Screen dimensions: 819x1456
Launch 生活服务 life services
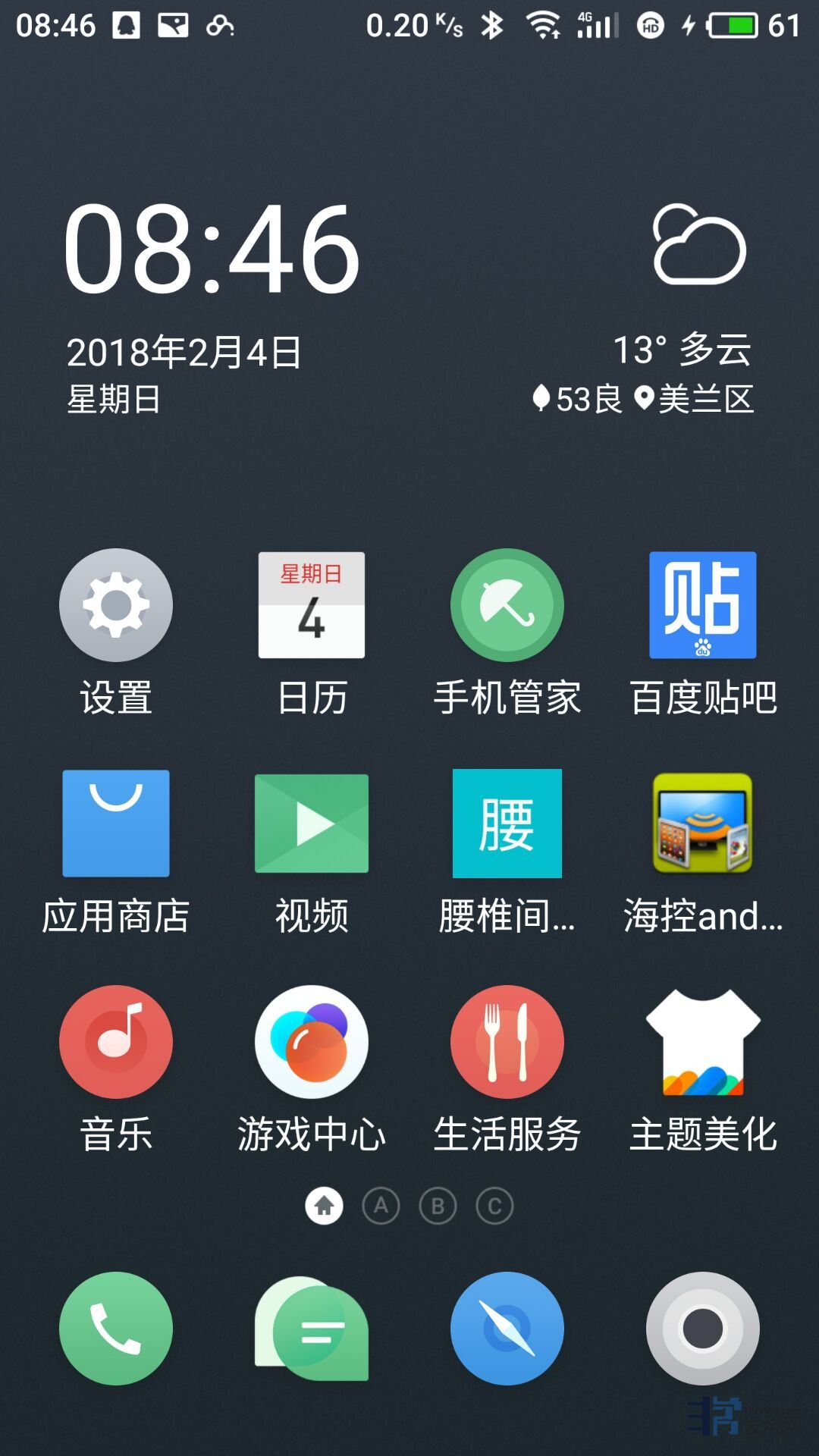tap(507, 1042)
